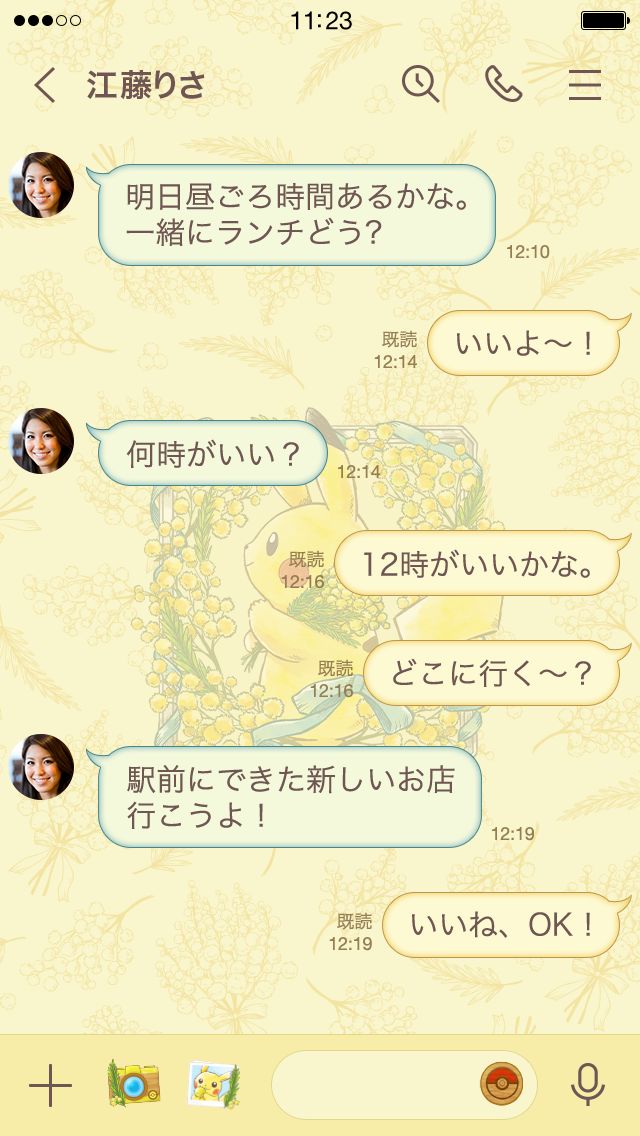The height and width of the screenshot is (1136, 640).
Task: Open the chat menu
Action: [585, 85]
